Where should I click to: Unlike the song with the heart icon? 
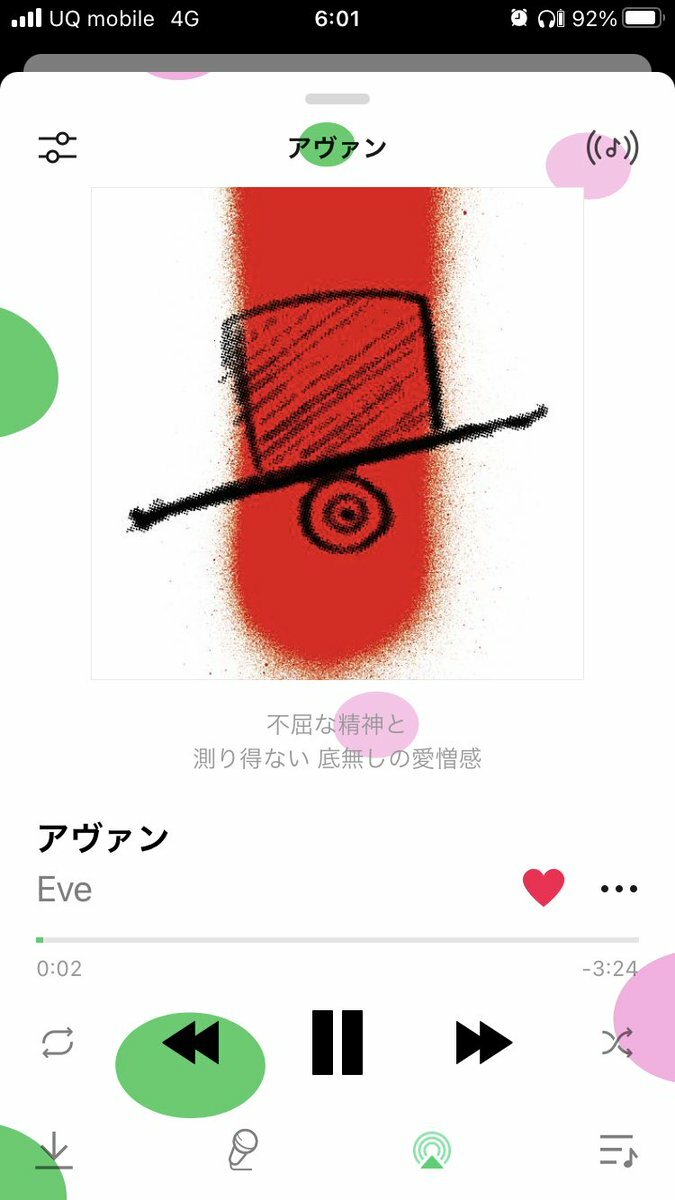coord(543,887)
